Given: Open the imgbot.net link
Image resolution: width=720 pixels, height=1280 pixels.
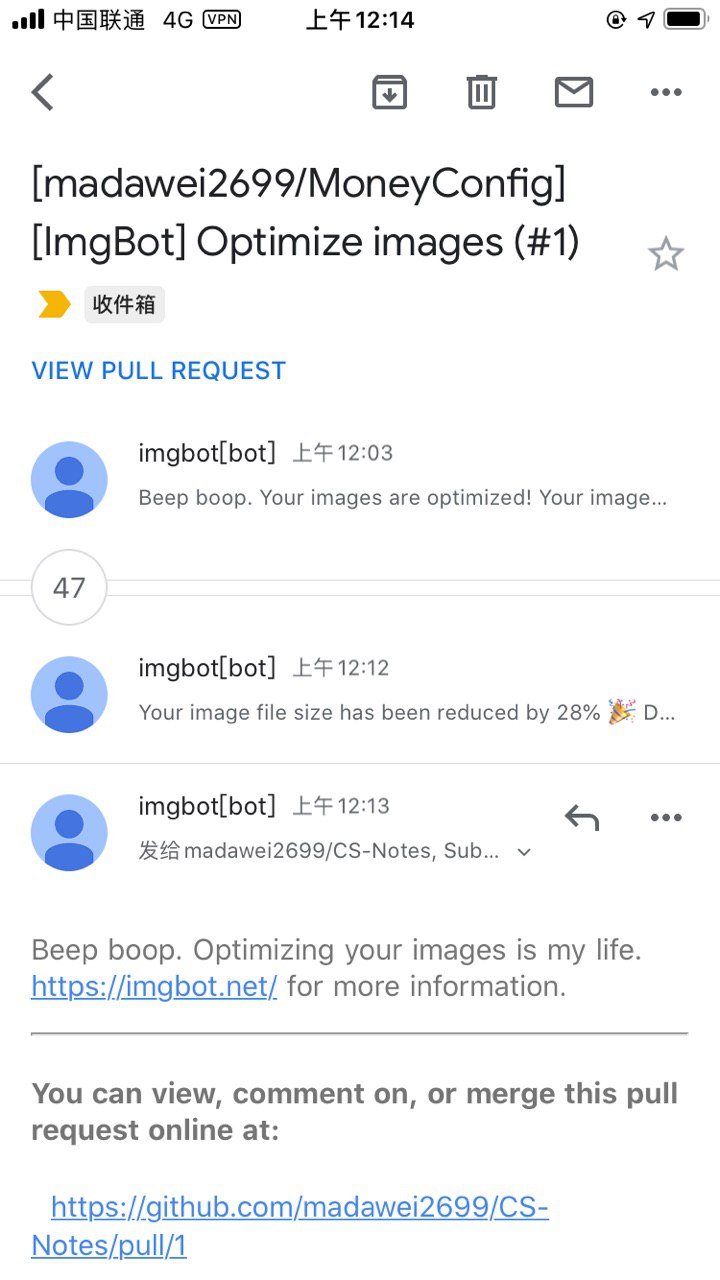Looking at the screenshot, I should (x=154, y=987).
